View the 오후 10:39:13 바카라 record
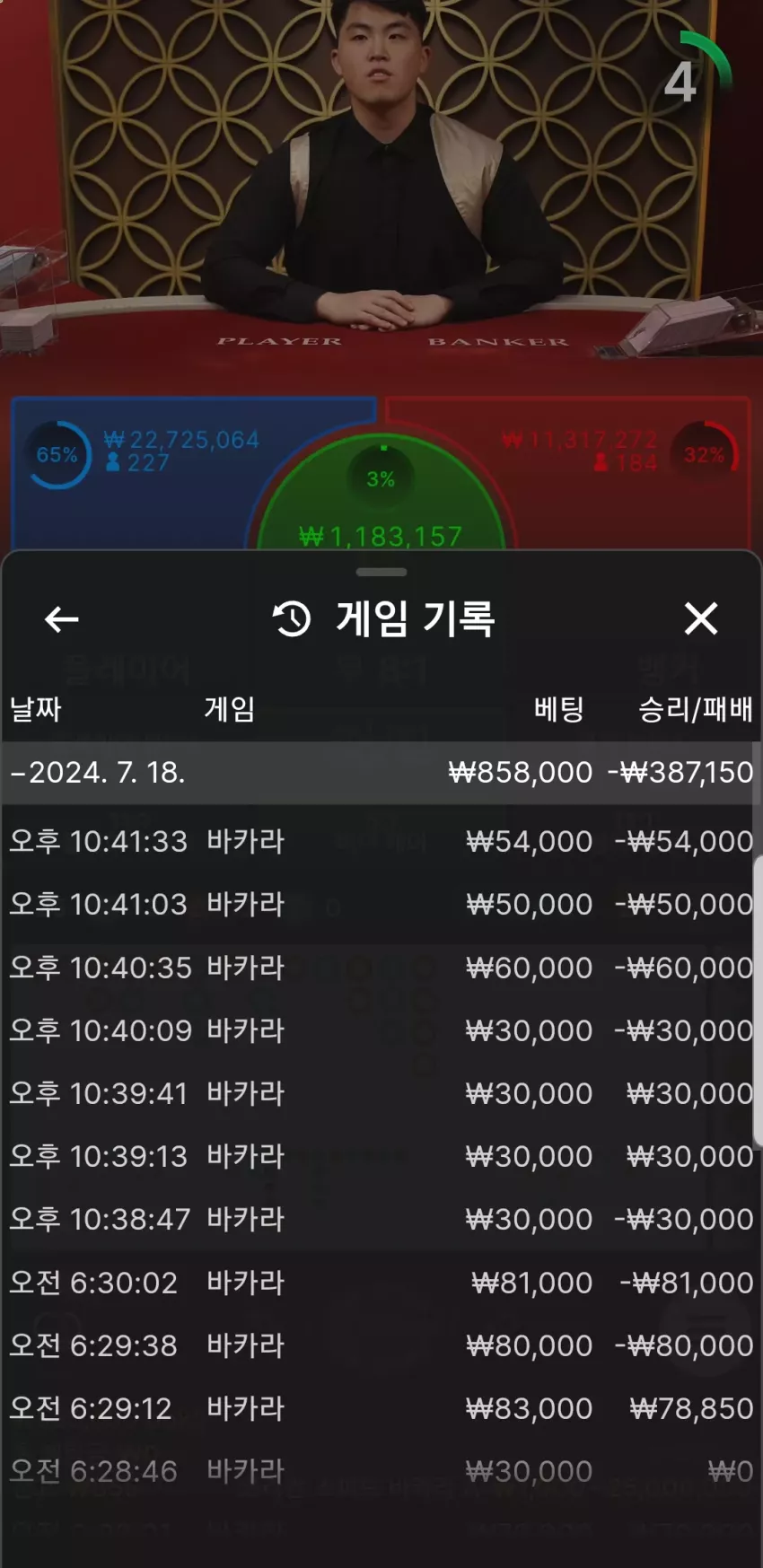Viewport: 763px width, 1568px height. 381,1156
